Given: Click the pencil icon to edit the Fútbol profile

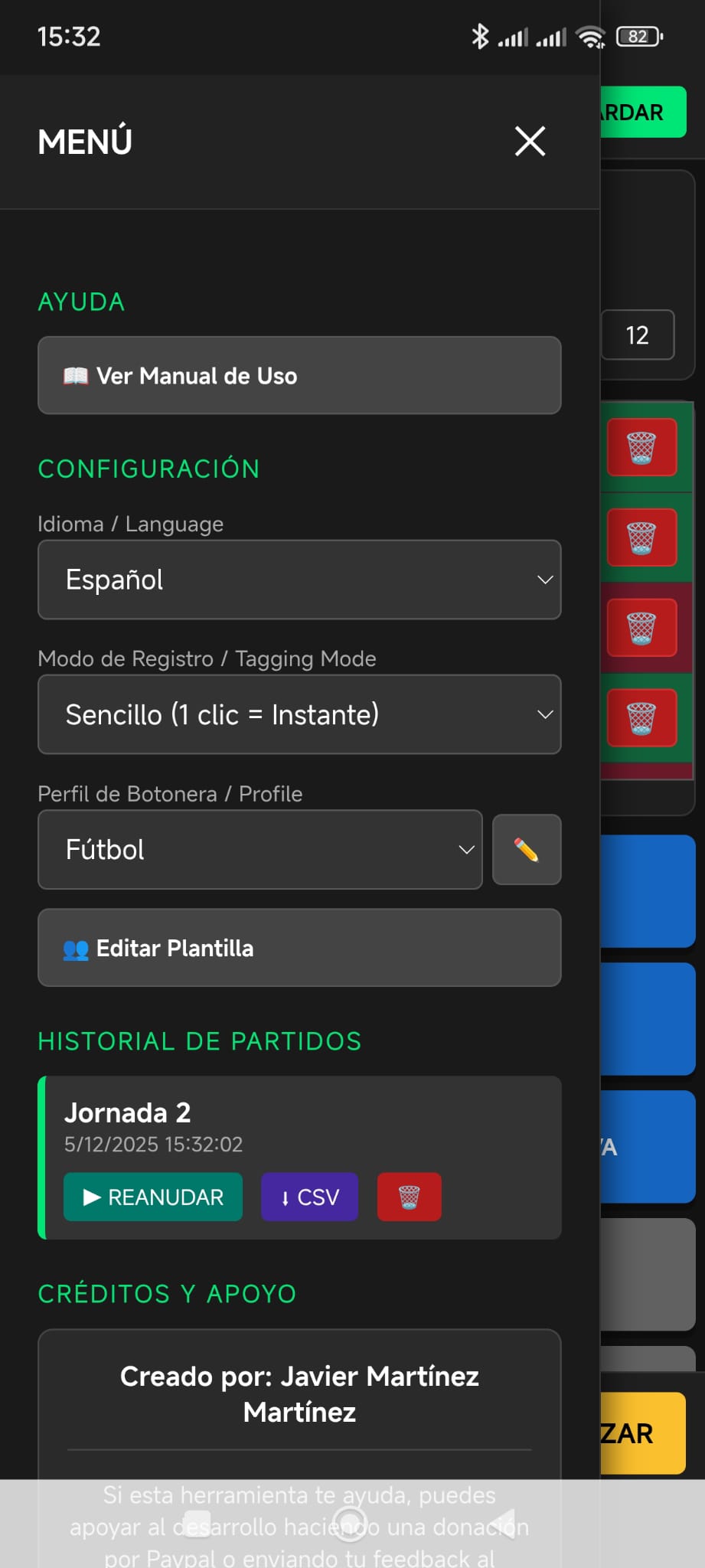Looking at the screenshot, I should tap(526, 850).
